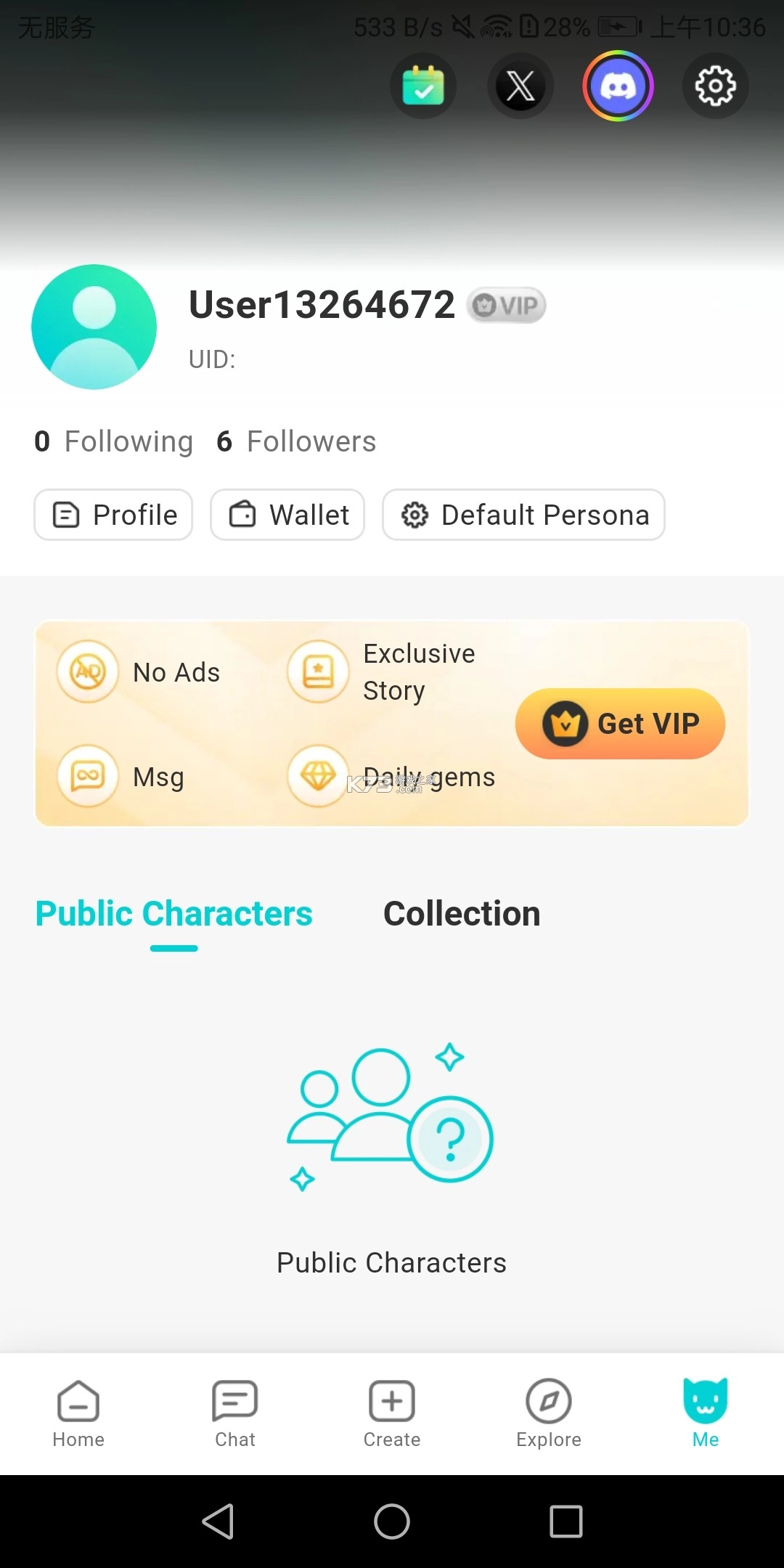Open the Wallet page

[x=287, y=514]
